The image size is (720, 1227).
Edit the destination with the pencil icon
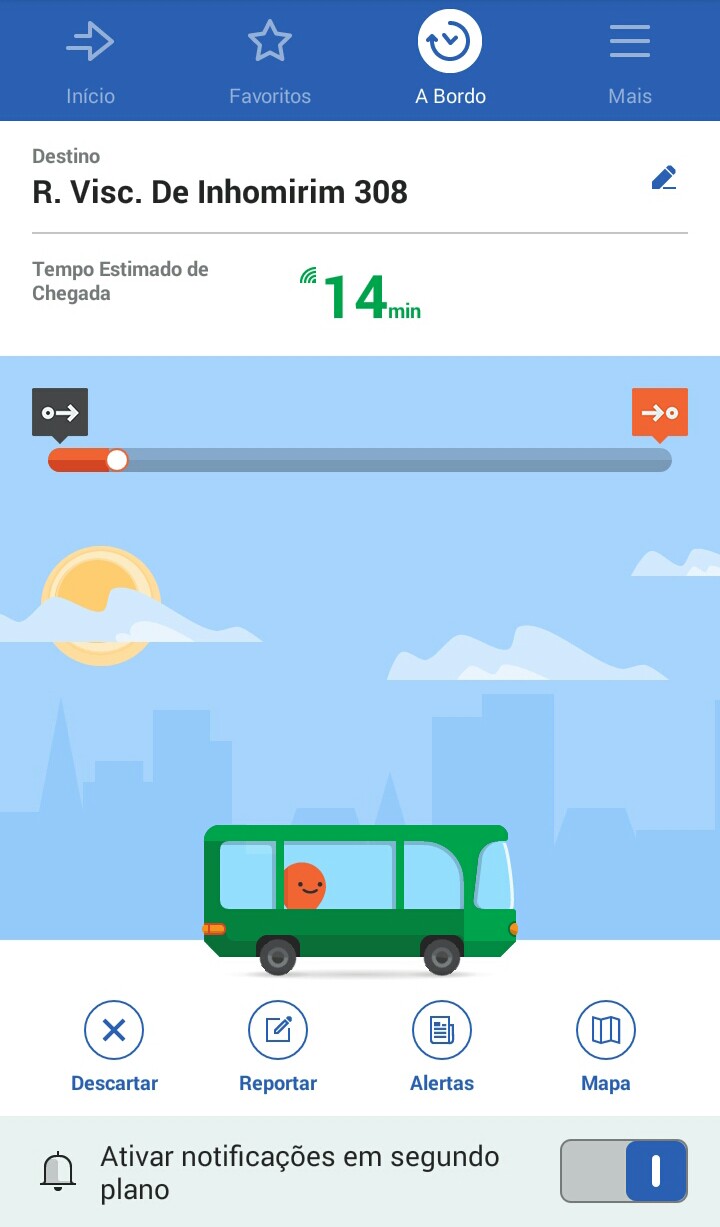coord(663,179)
